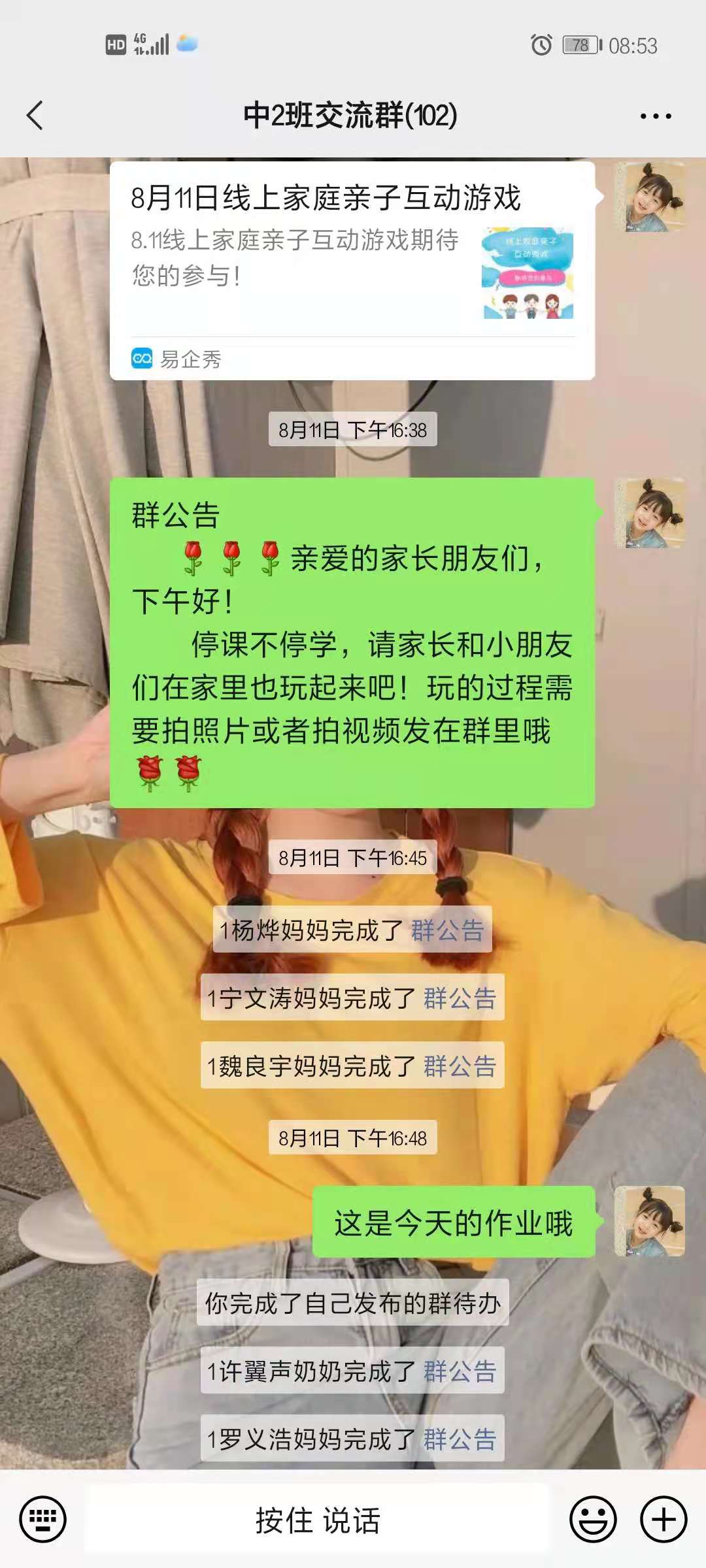The image size is (706, 1568).
Task: Open the 8月11日线上家庭亲子互动游戏 shared card
Action: point(352,270)
